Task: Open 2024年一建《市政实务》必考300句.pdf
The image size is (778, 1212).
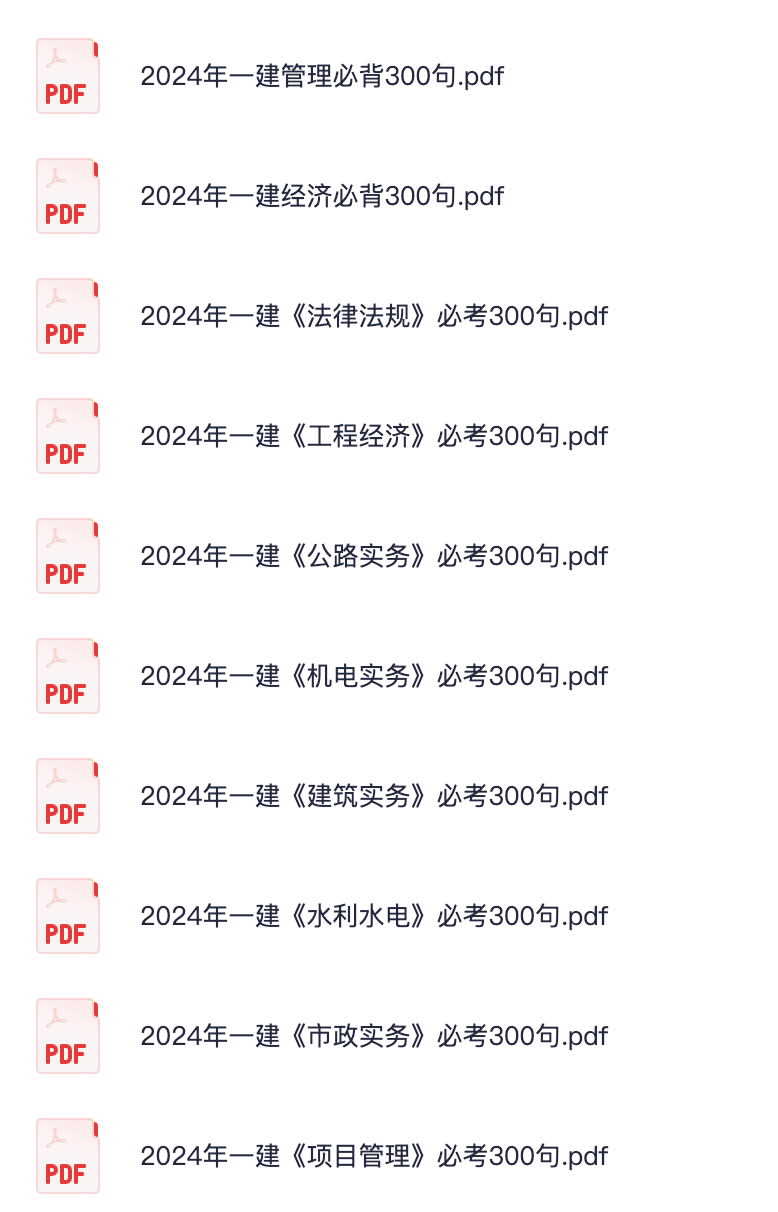Action: [373, 1036]
